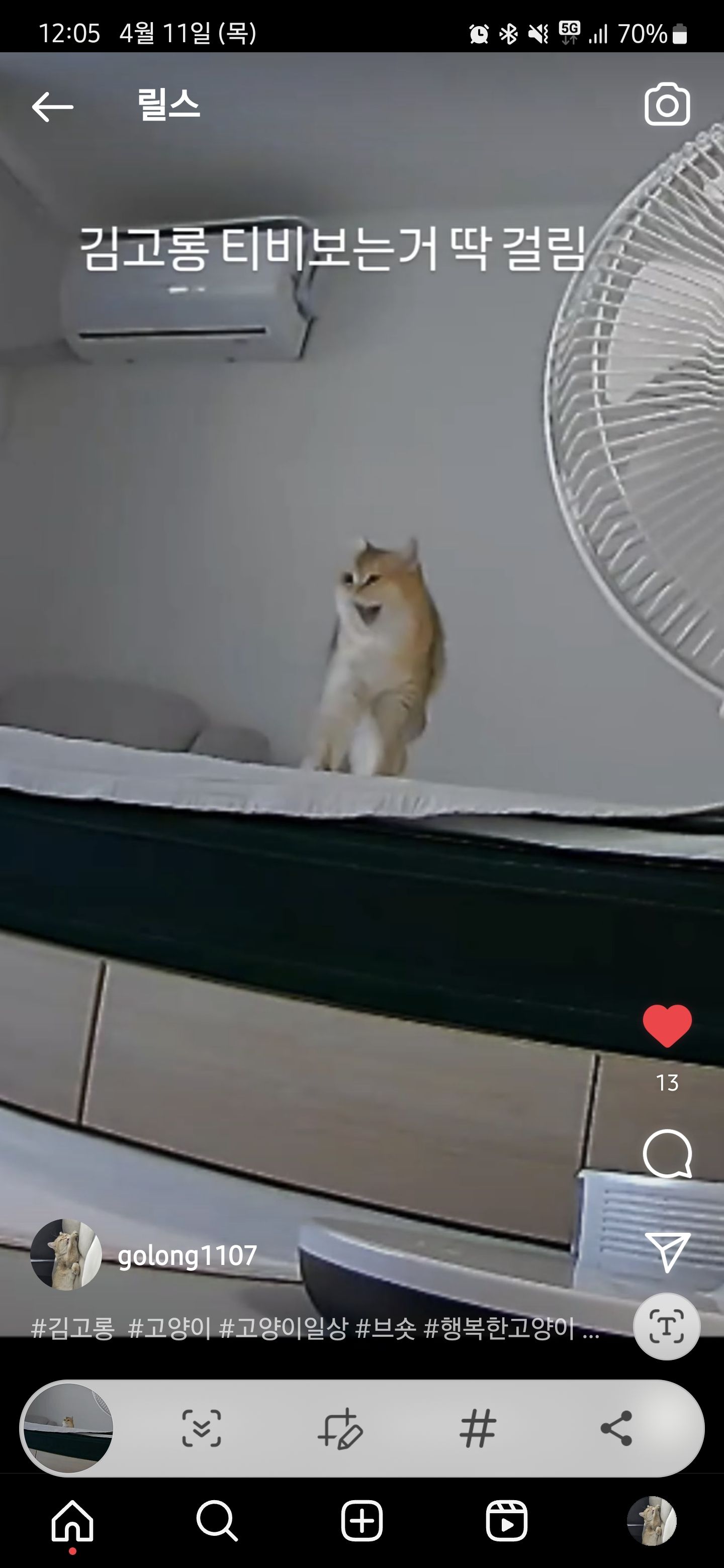Go back from the Reels screen
This screenshot has width=724, height=1568.
[x=52, y=107]
